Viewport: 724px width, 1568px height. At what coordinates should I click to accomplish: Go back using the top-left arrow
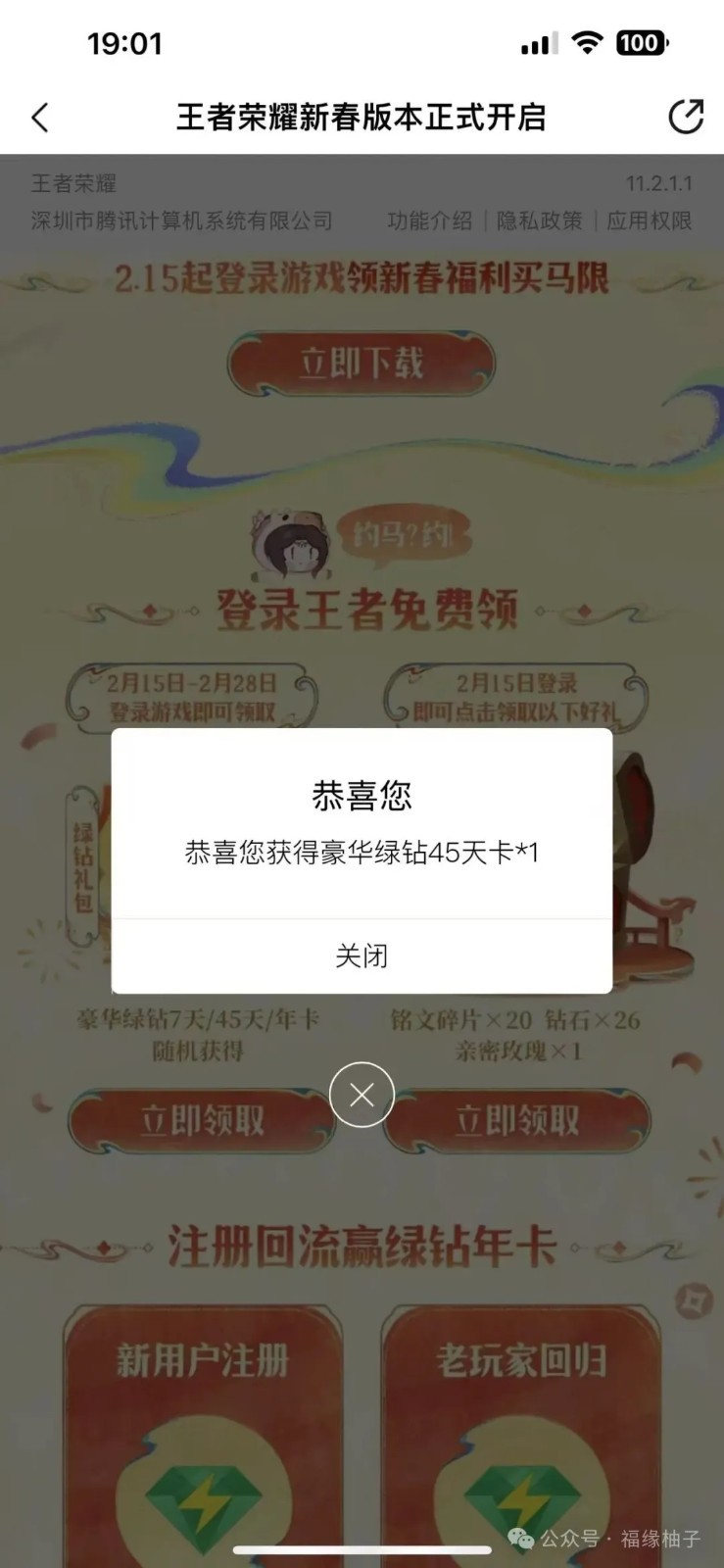(40, 118)
